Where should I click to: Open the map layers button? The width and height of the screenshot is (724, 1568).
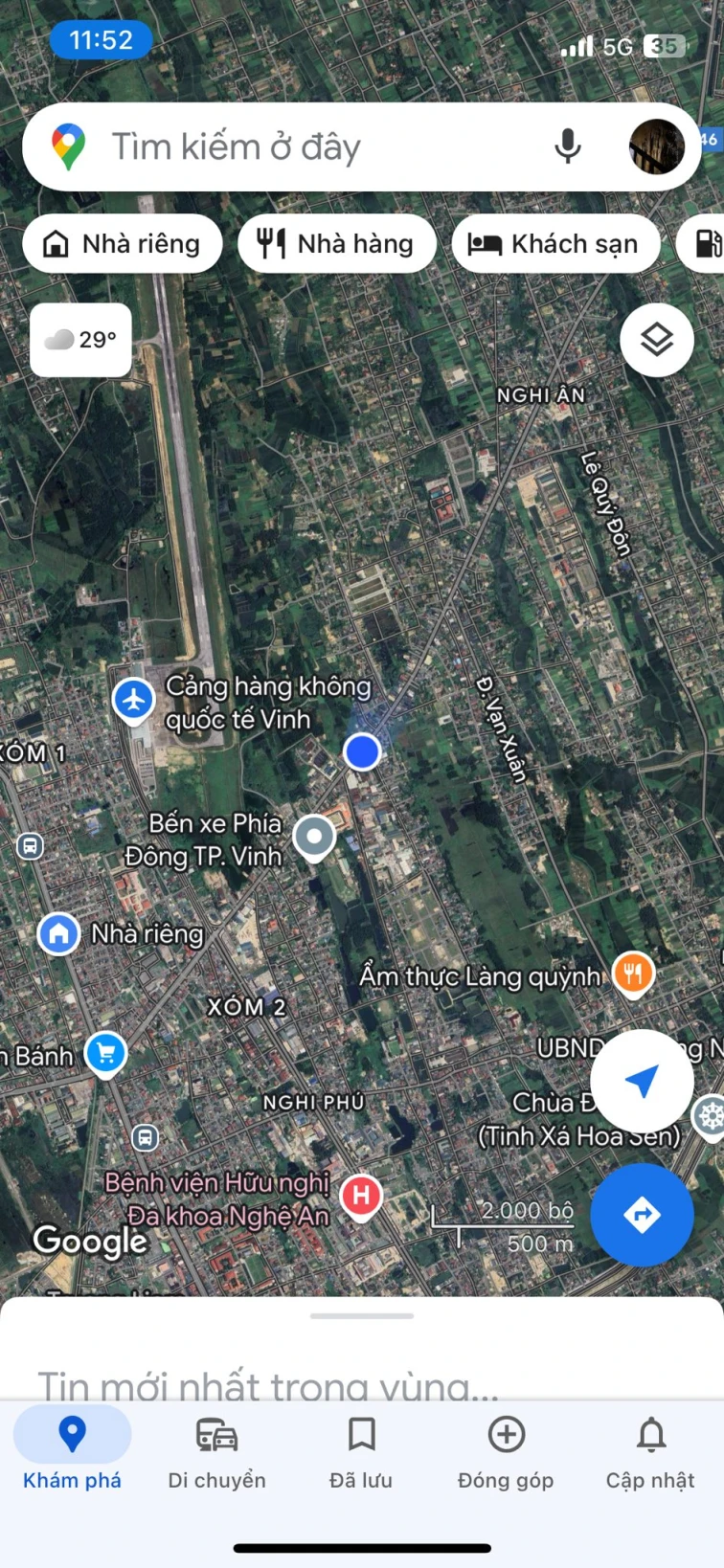click(657, 340)
